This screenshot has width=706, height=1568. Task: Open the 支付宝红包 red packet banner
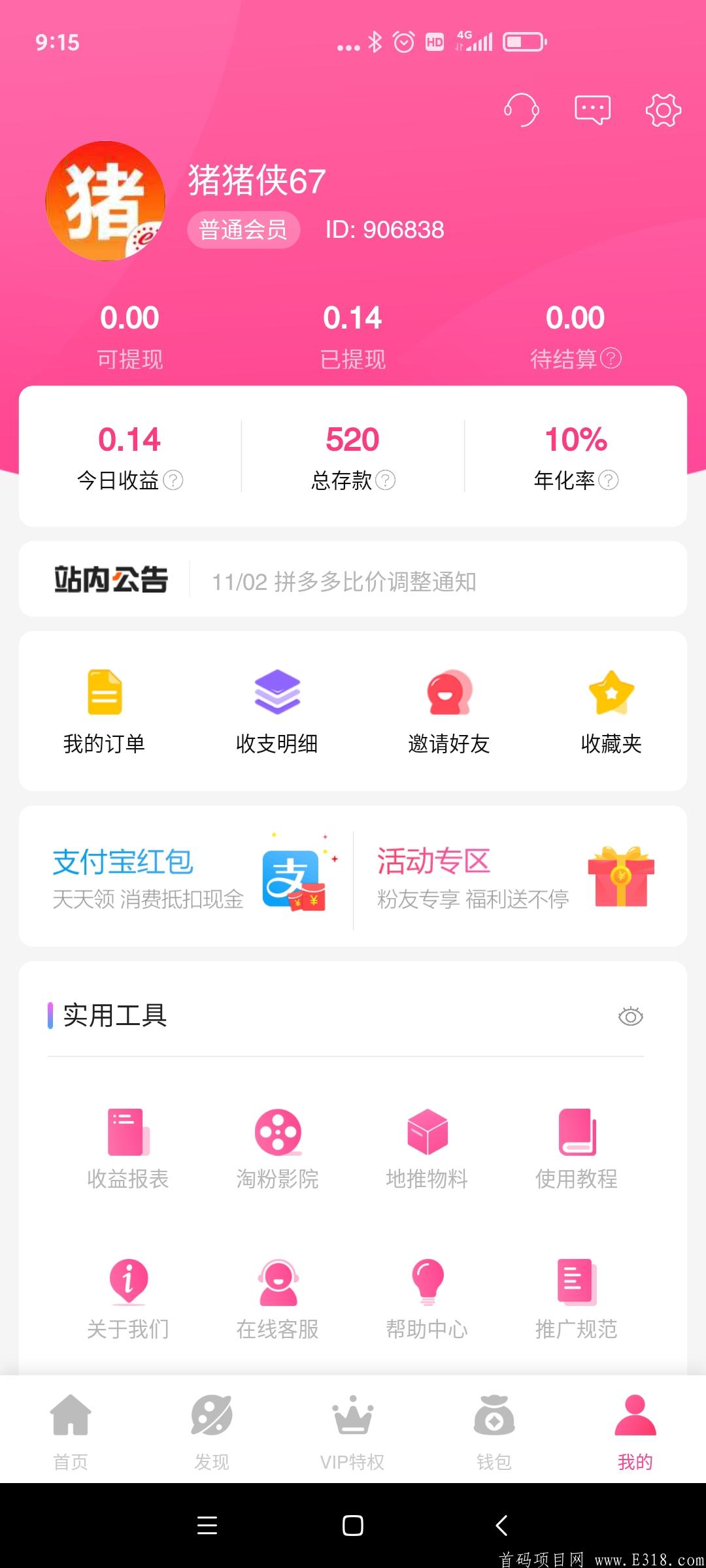[183, 879]
